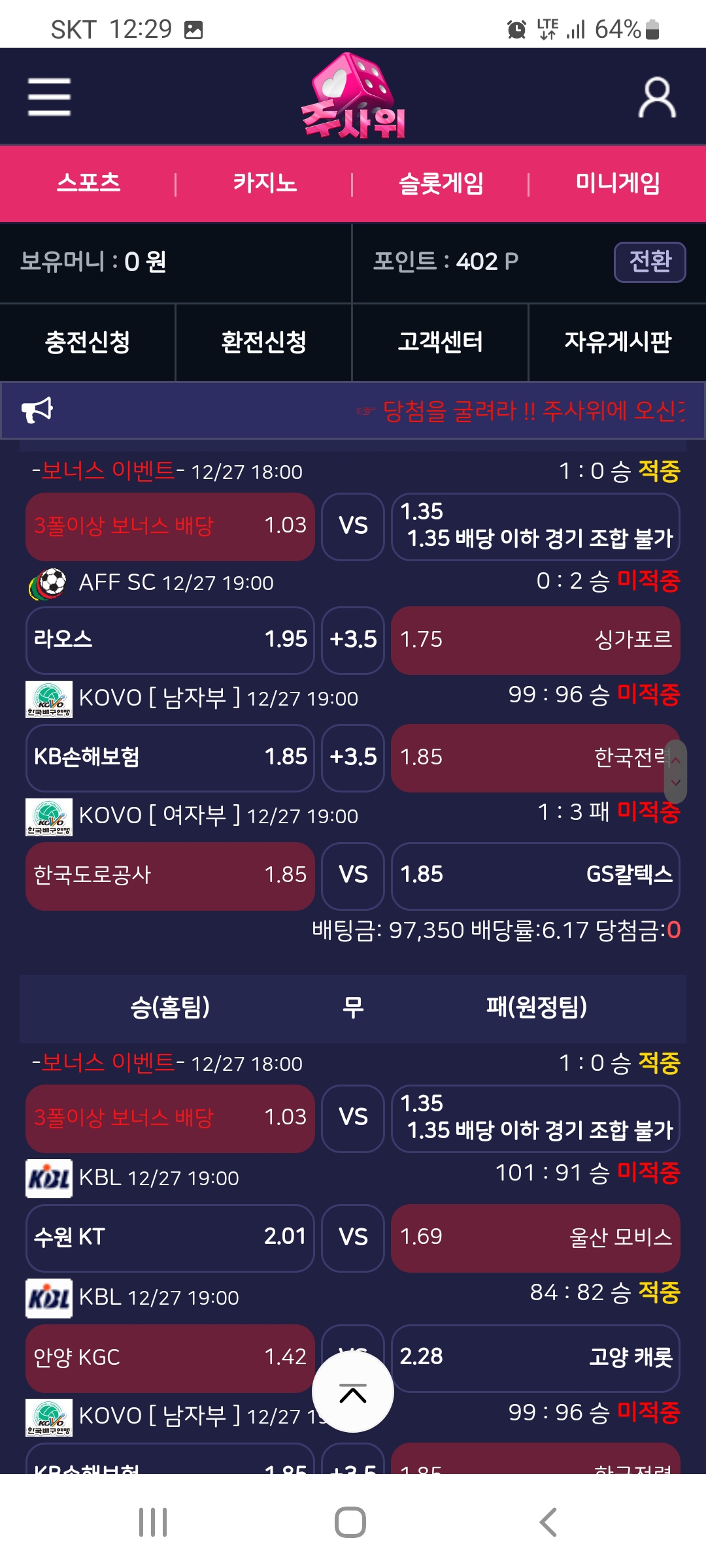Image resolution: width=706 pixels, height=1568 pixels.
Task: Go to 고객센터 customer center
Action: click(441, 342)
